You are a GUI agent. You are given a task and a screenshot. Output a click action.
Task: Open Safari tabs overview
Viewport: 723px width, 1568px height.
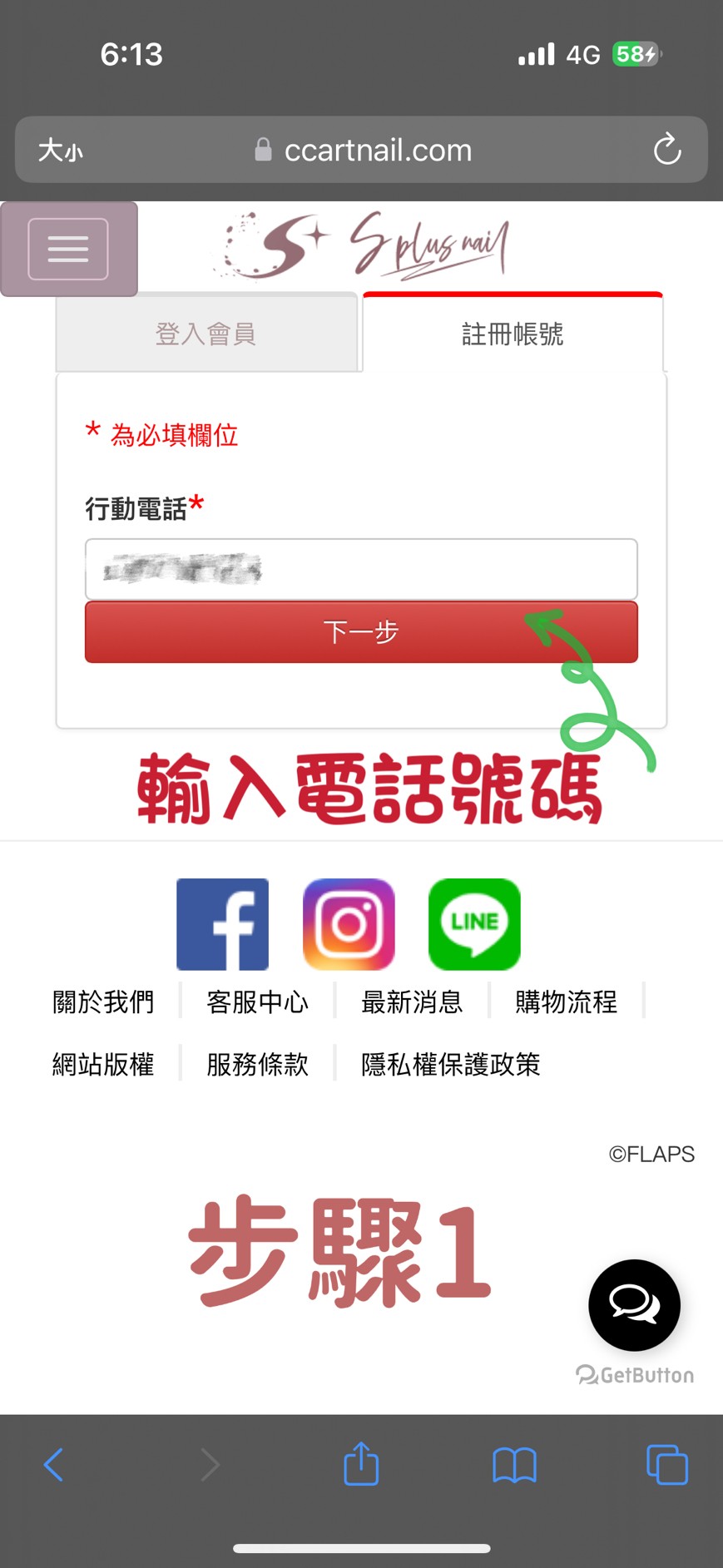click(667, 1464)
